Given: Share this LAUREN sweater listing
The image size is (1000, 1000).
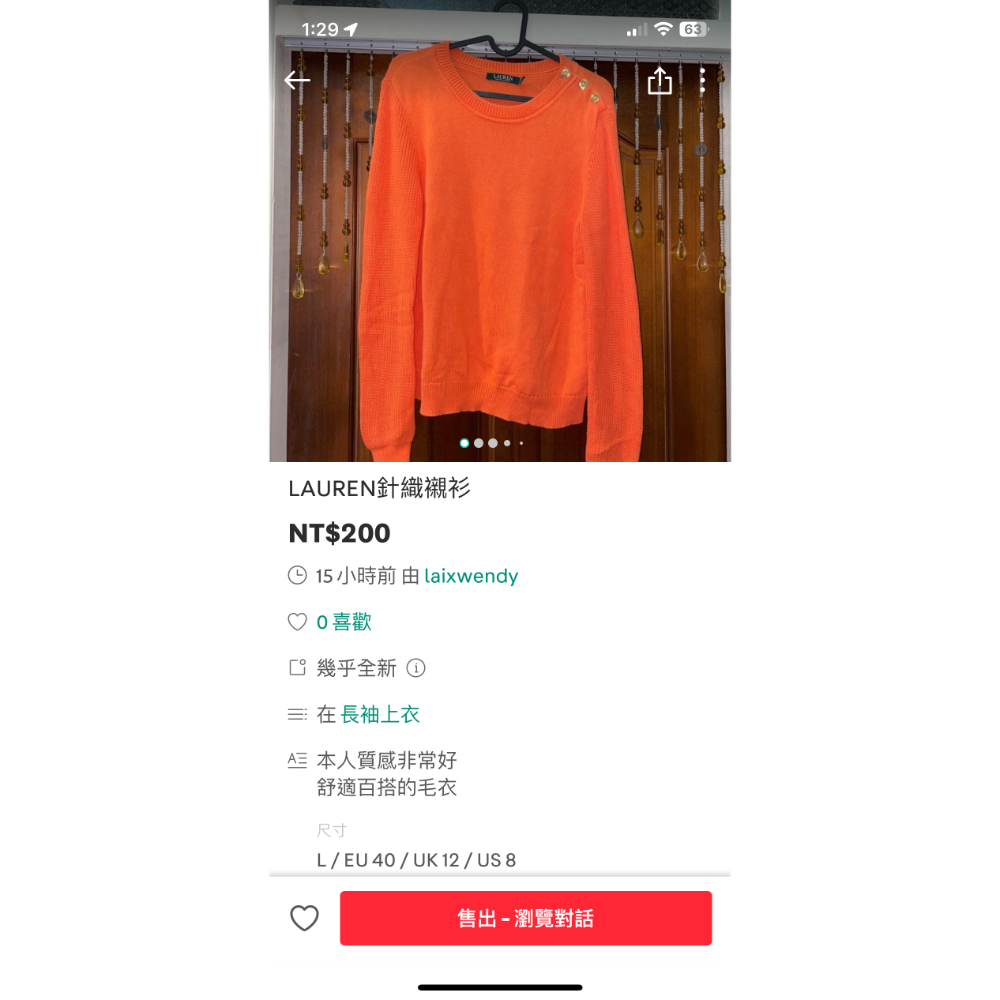Looking at the screenshot, I should pyautogui.click(x=660, y=81).
